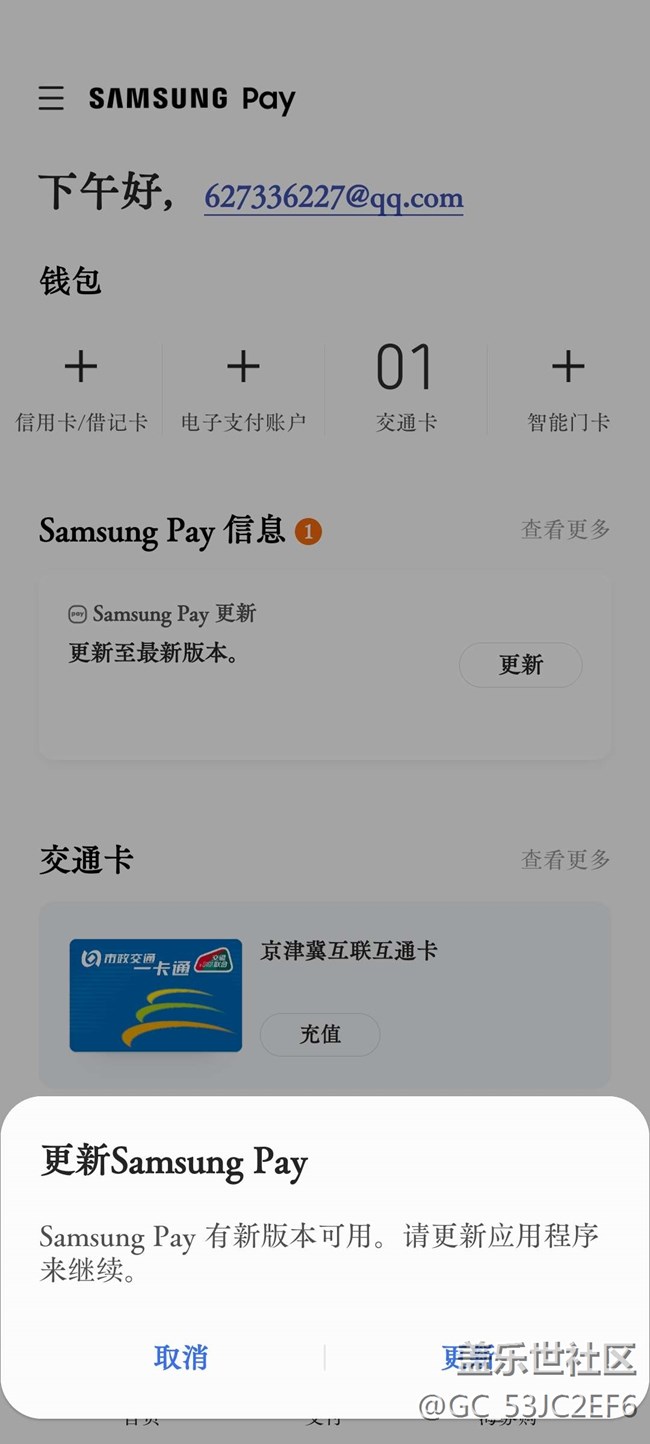Tap 查看更多 beside the 交通卡 section
The image size is (650, 1444).
pos(565,859)
